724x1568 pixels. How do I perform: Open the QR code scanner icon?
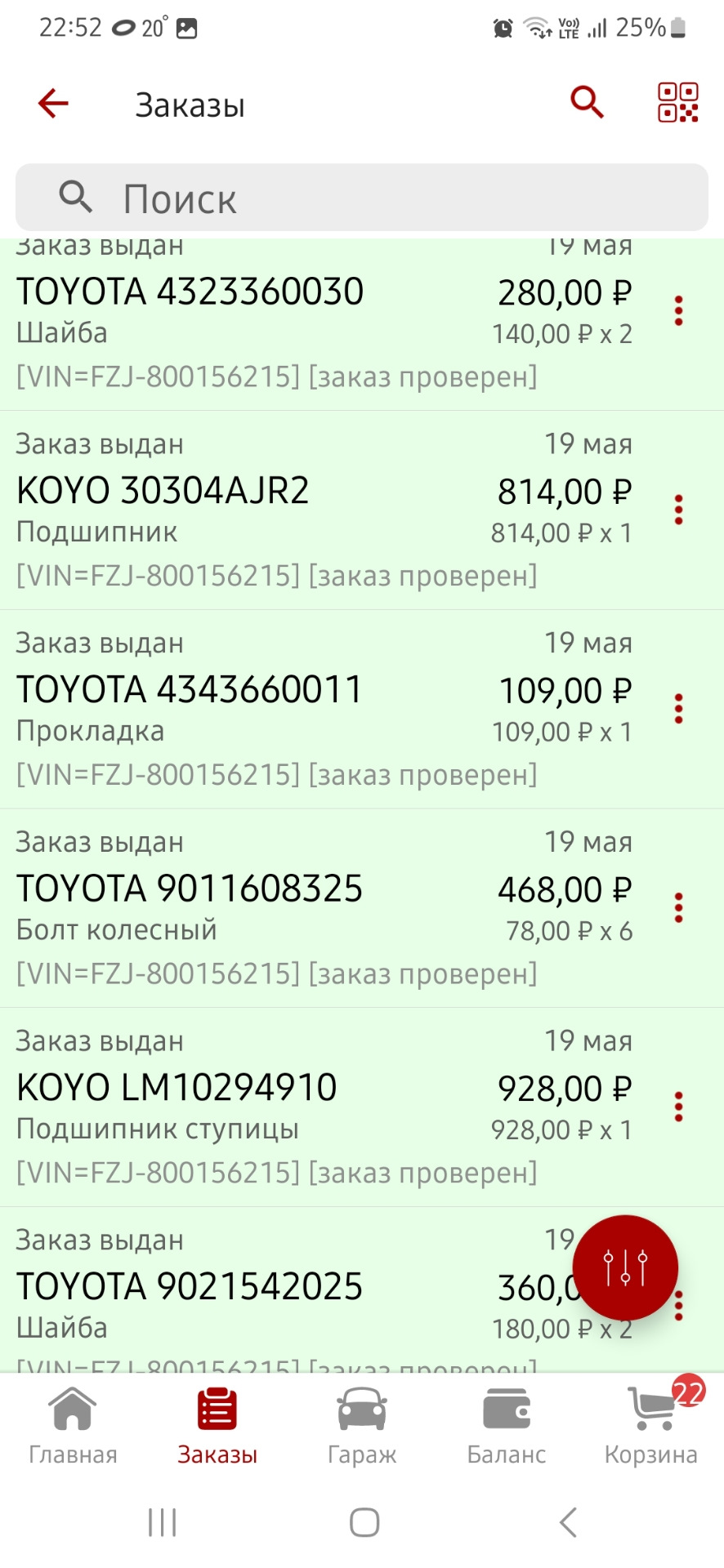[679, 103]
